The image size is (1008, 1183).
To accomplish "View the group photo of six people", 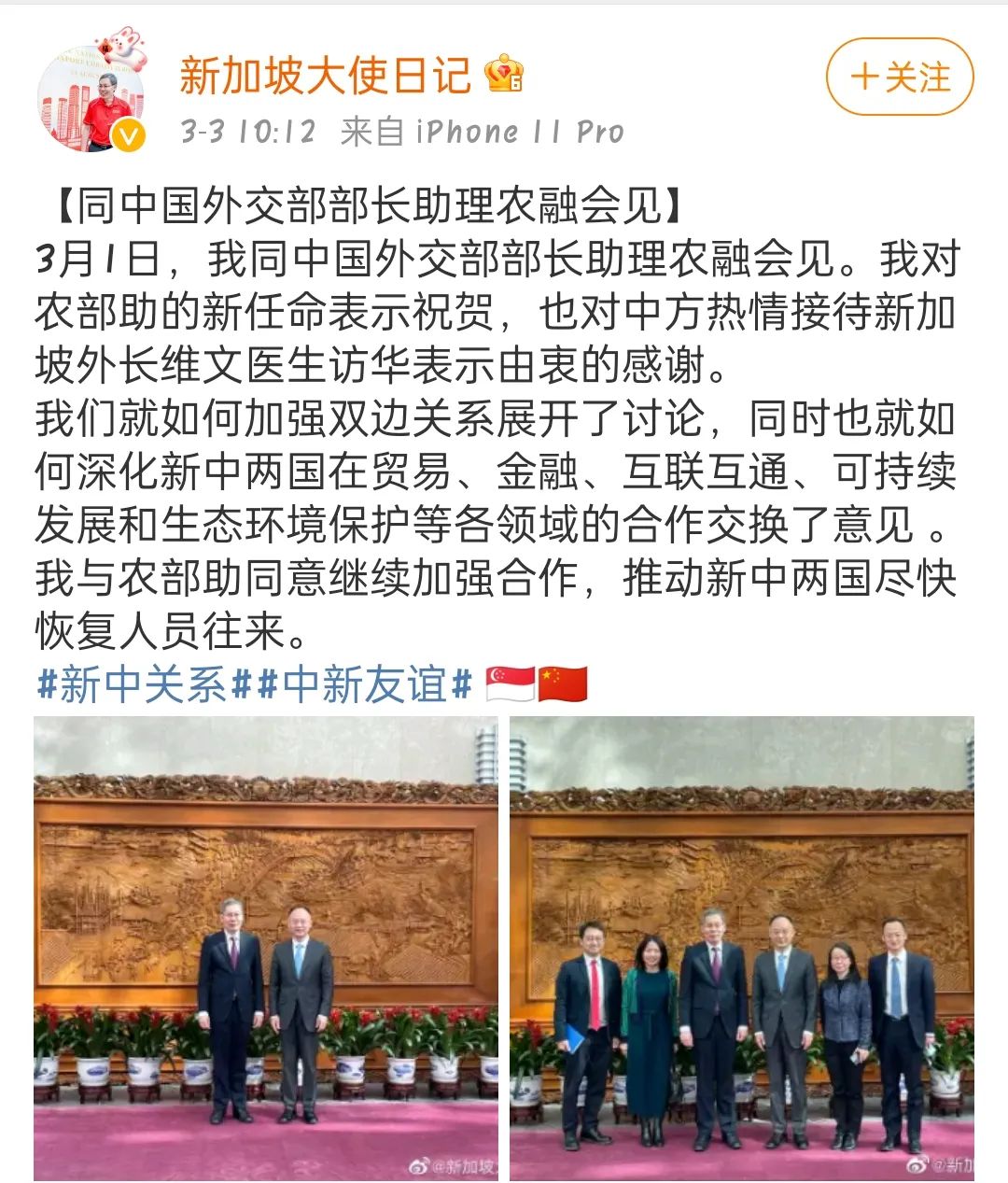I will [741, 948].
